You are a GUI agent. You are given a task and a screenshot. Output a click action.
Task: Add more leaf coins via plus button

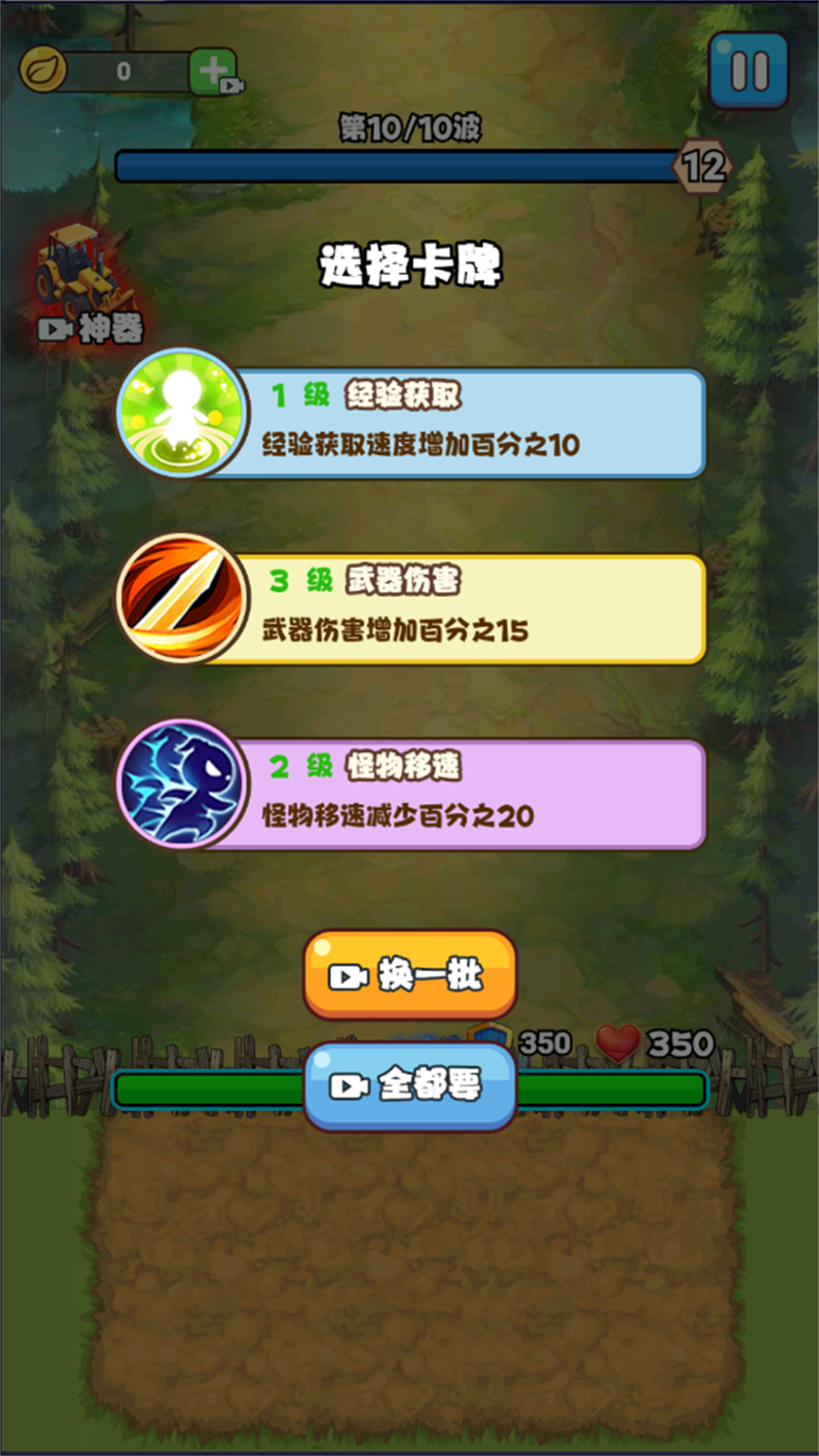215,72
